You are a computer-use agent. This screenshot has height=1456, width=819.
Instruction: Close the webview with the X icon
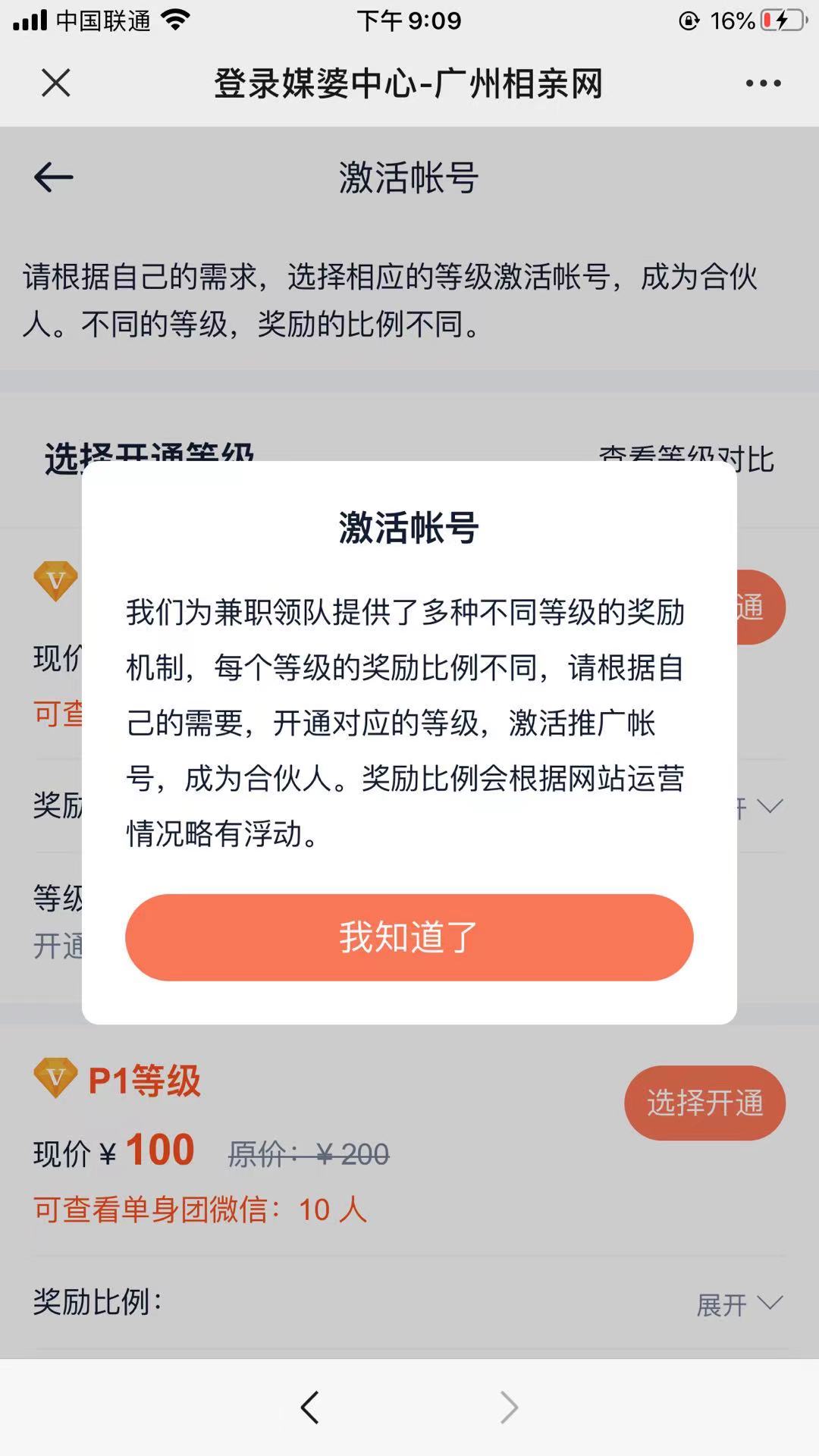[x=55, y=83]
